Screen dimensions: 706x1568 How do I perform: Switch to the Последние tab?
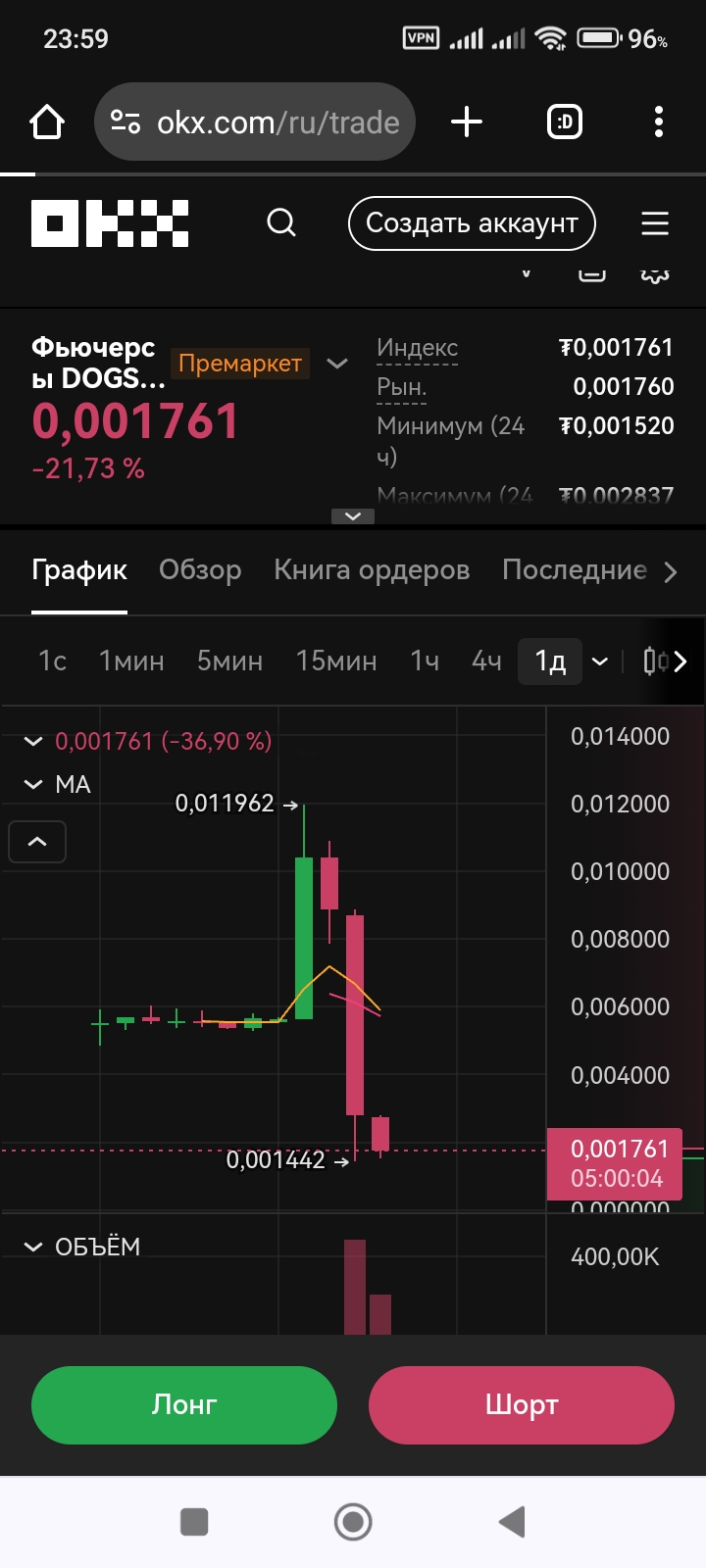click(575, 570)
